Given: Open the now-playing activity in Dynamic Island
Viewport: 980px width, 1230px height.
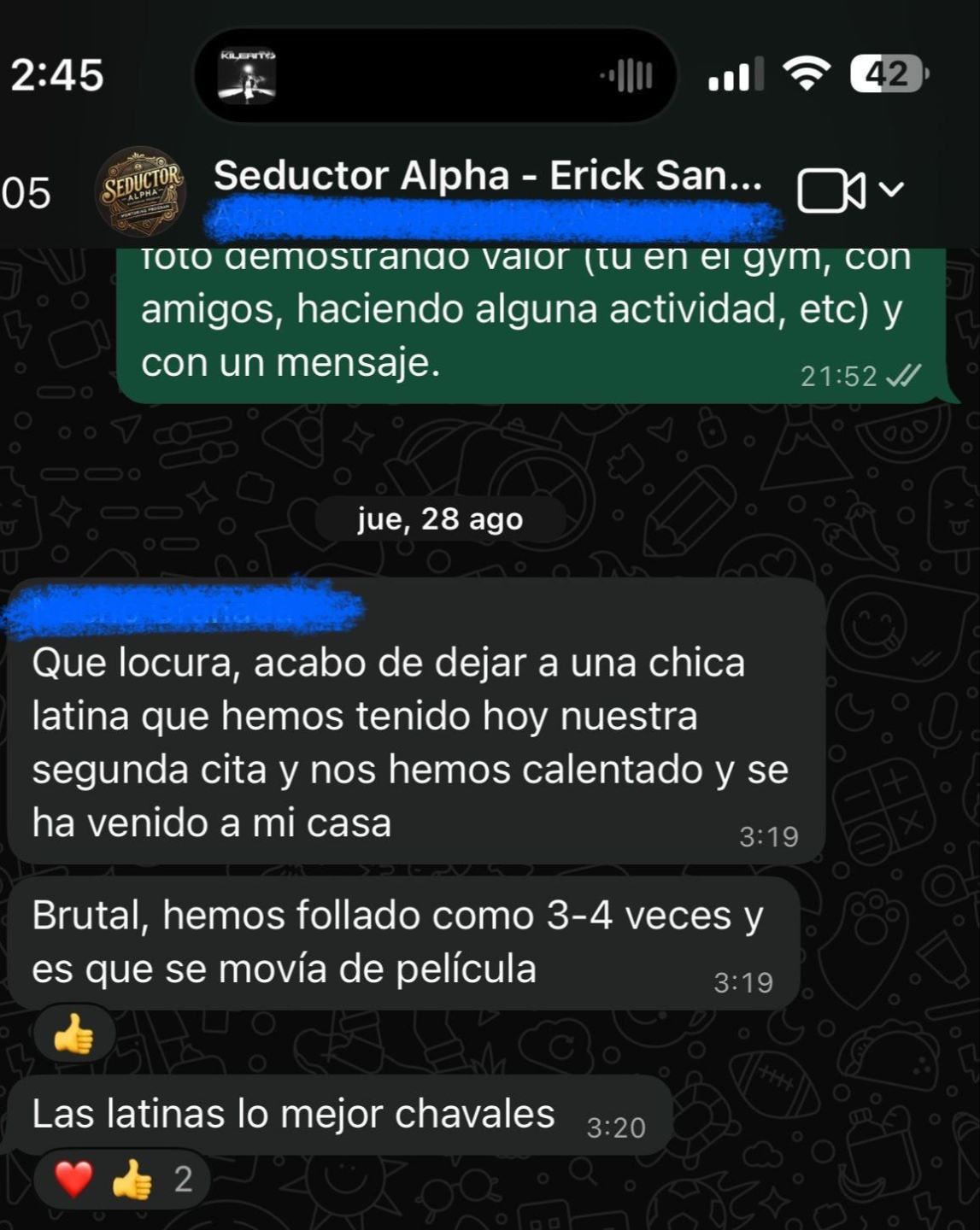Looking at the screenshot, I should tap(434, 75).
